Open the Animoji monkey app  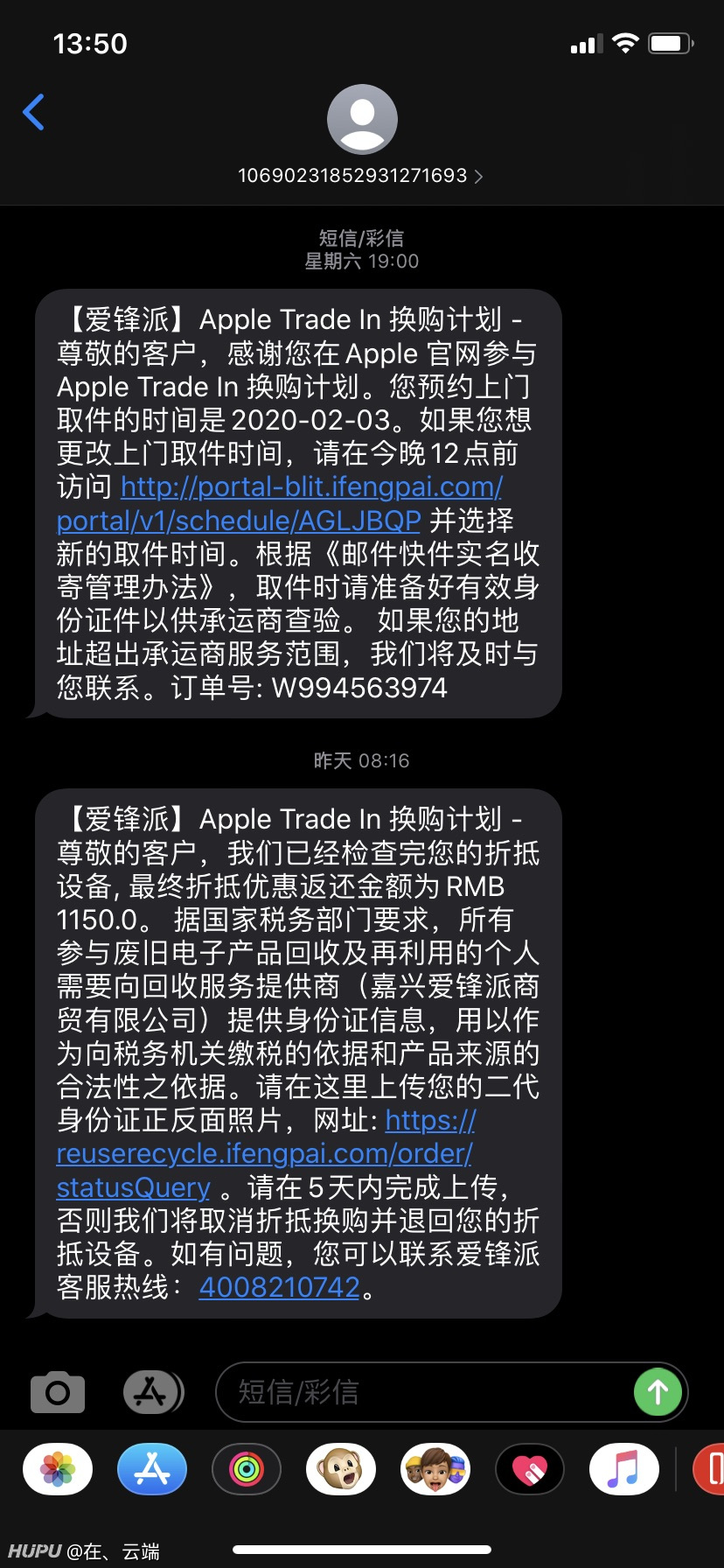click(x=341, y=1469)
